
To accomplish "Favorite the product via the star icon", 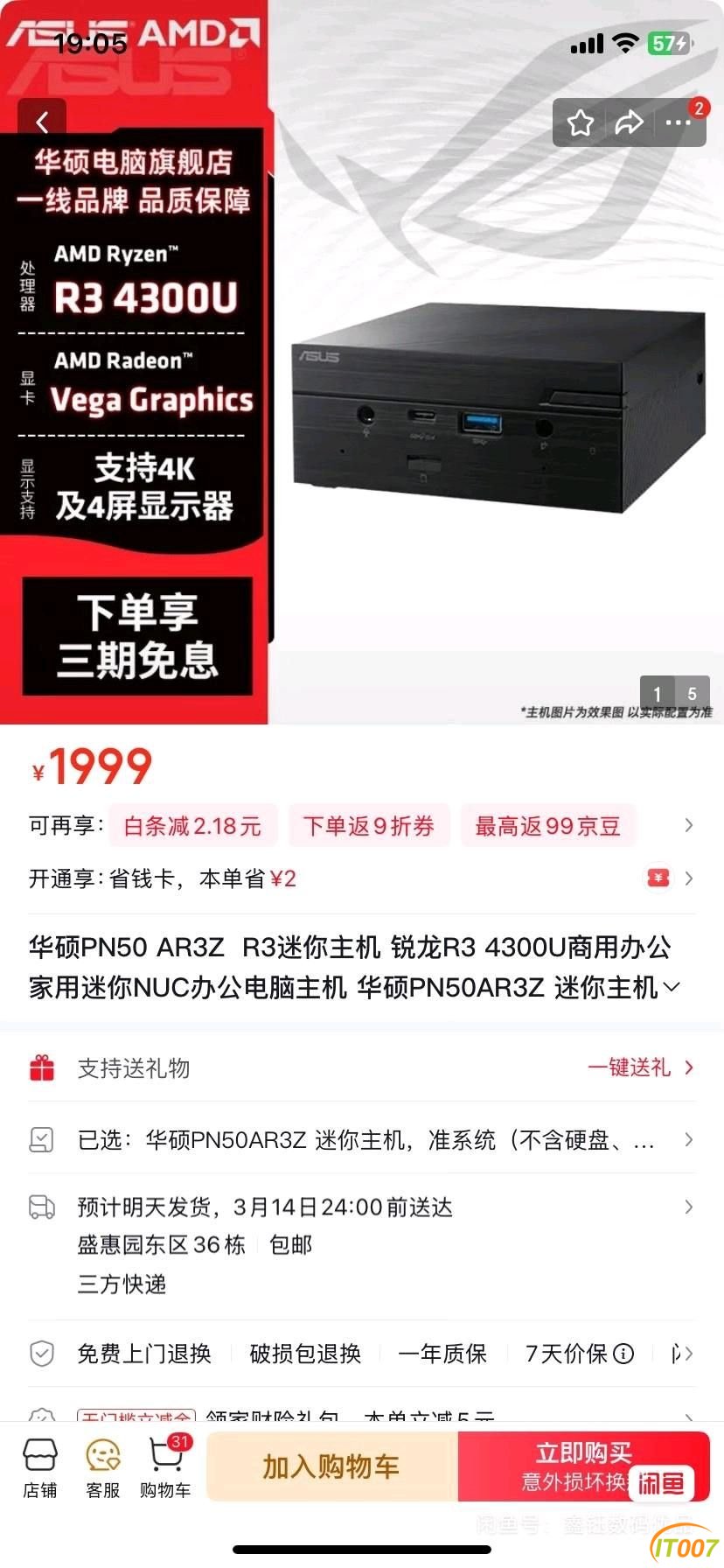I will (x=579, y=122).
